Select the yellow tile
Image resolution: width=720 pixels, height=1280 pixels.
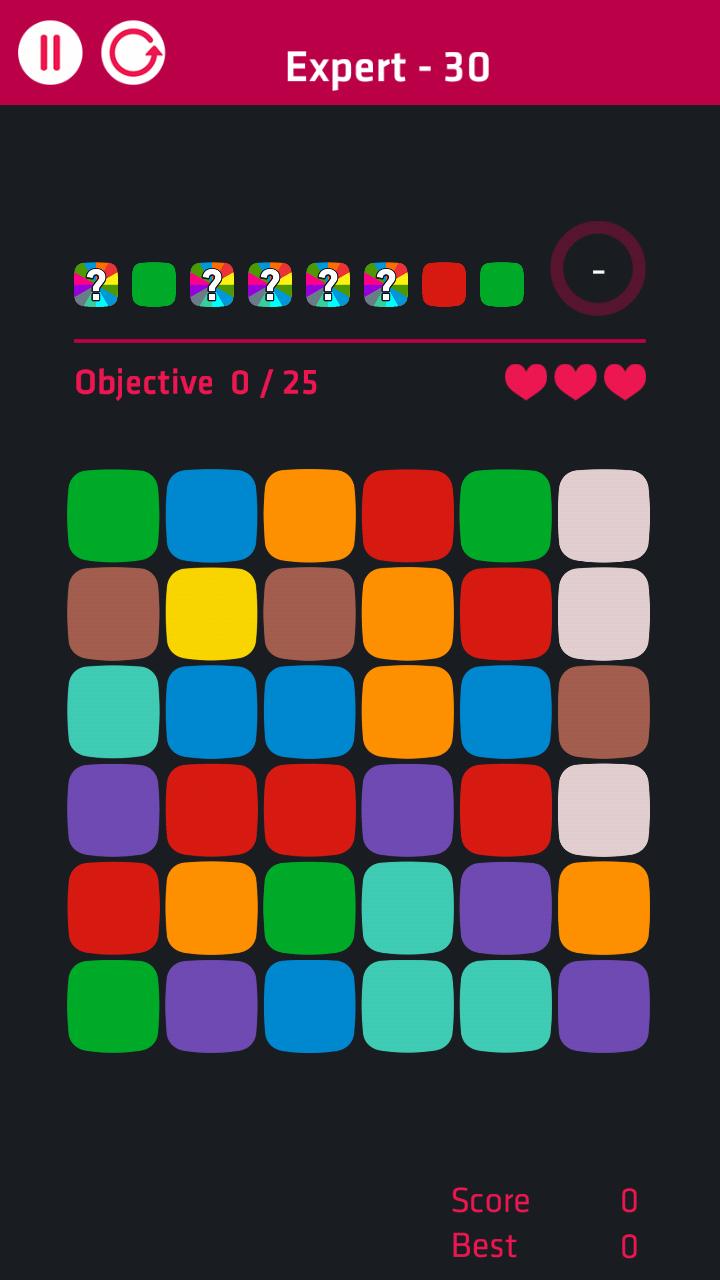pos(211,614)
